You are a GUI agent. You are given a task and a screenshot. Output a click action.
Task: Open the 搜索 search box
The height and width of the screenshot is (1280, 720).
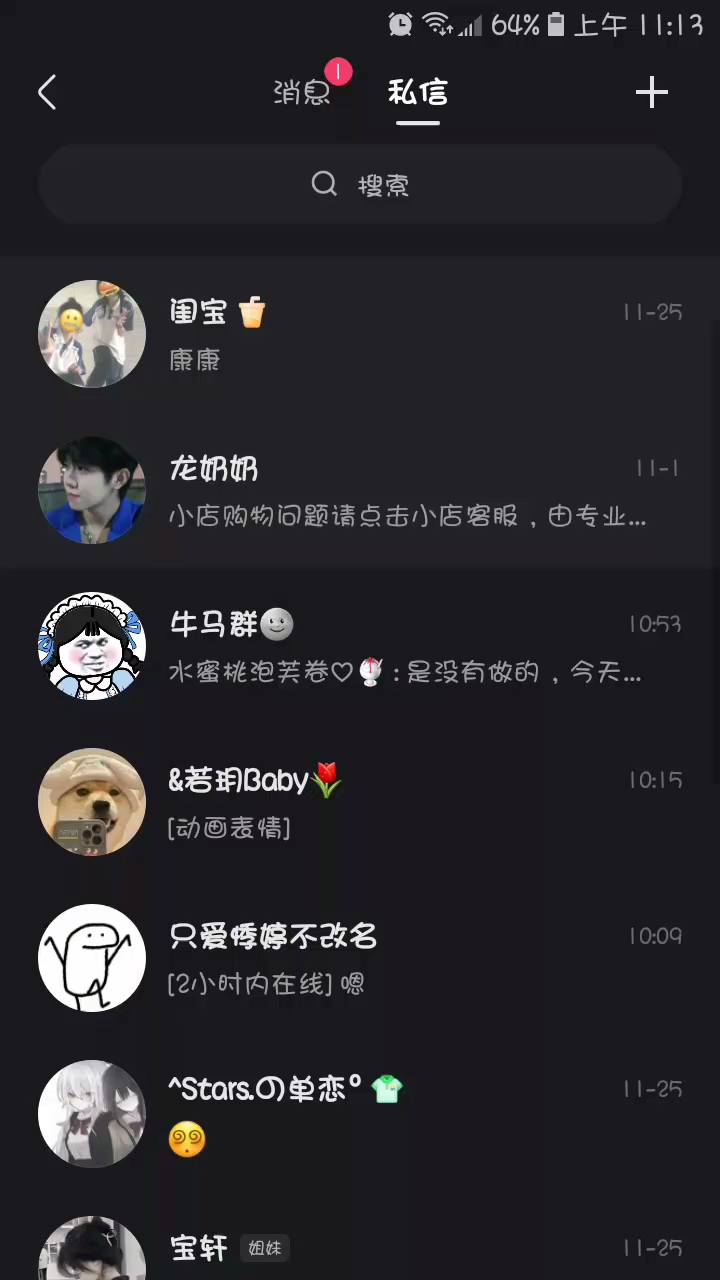pos(360,185)
